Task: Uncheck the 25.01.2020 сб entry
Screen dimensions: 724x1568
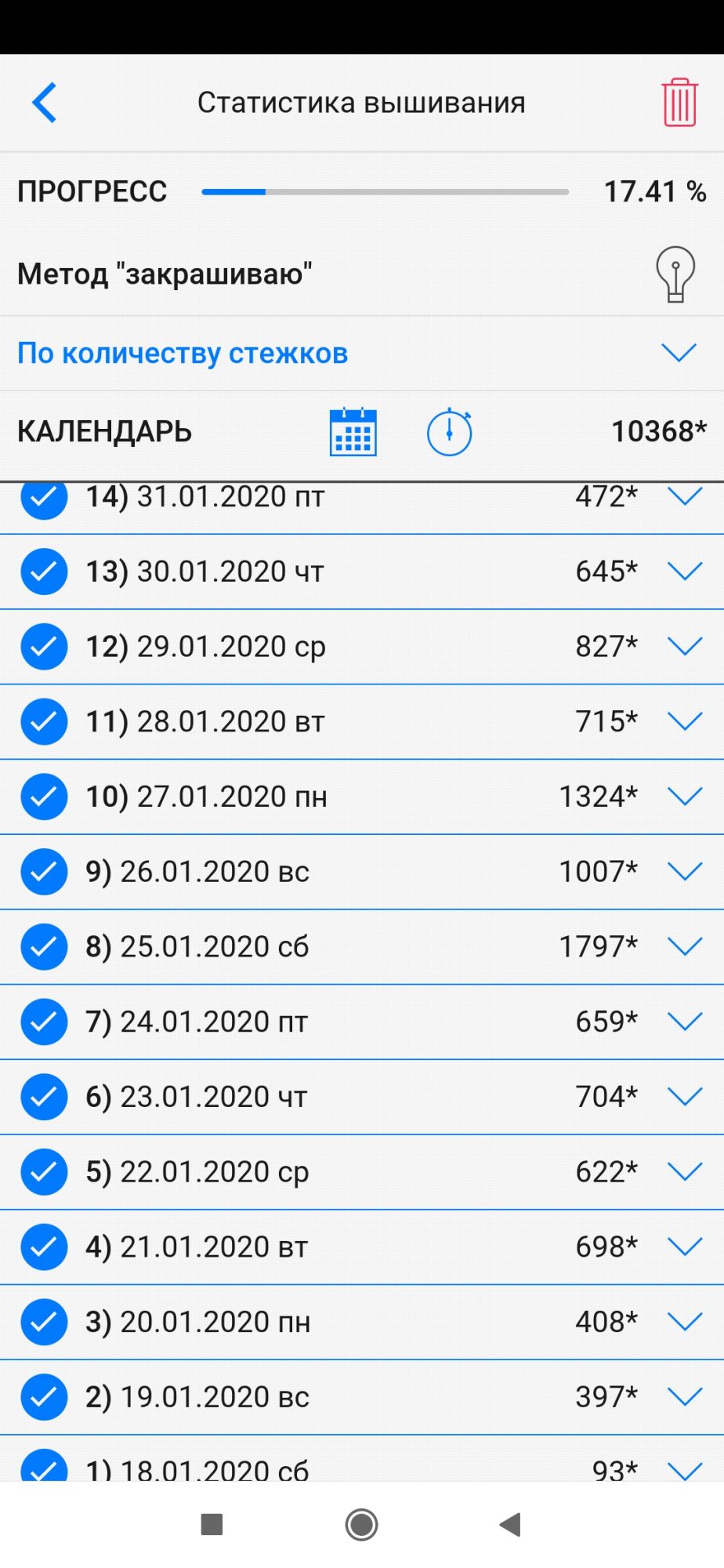Action: point(44,947)
